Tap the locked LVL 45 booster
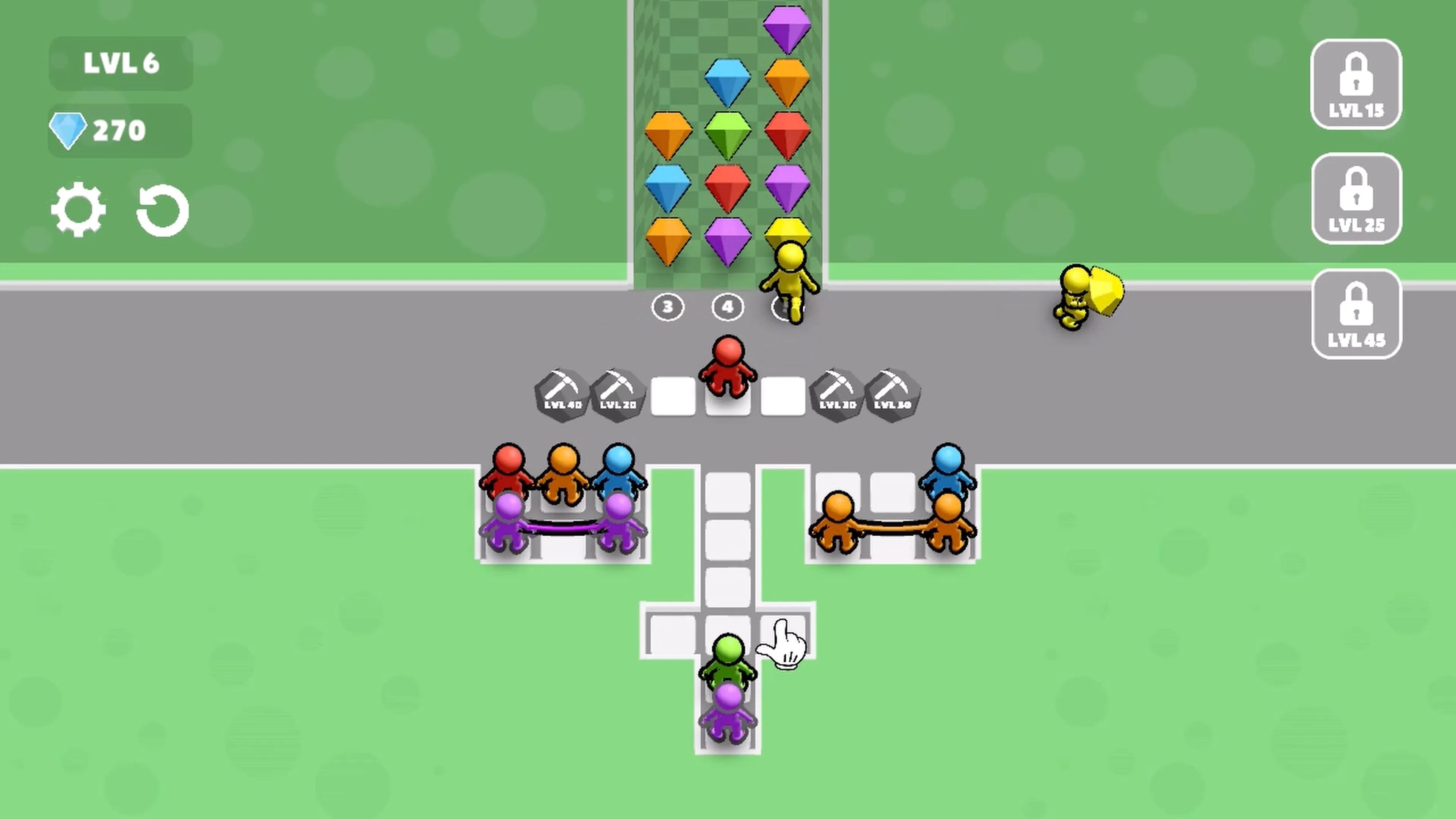Screen dimensions: 1456x819 (x=1356, y=314)
